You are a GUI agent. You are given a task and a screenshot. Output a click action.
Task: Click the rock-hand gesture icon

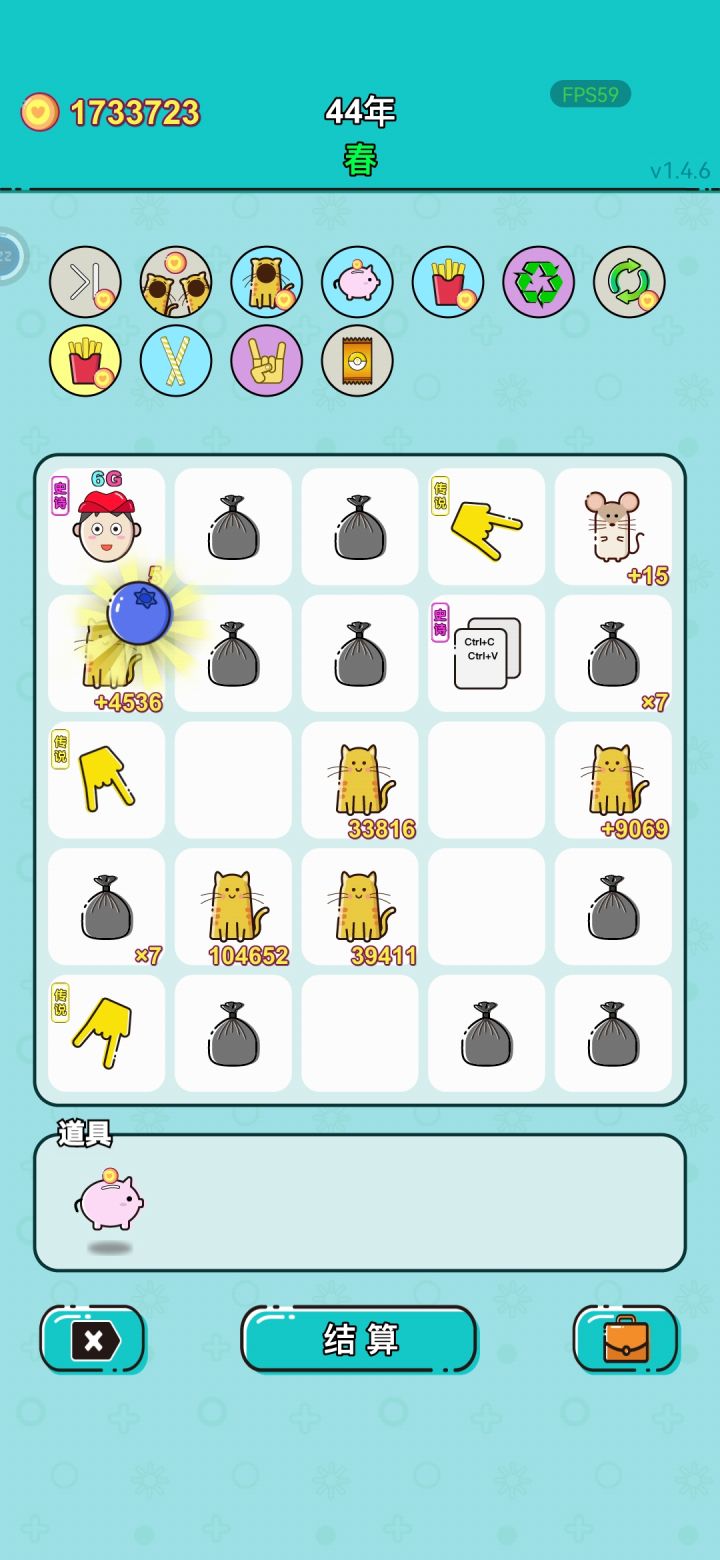coord(266,361)
